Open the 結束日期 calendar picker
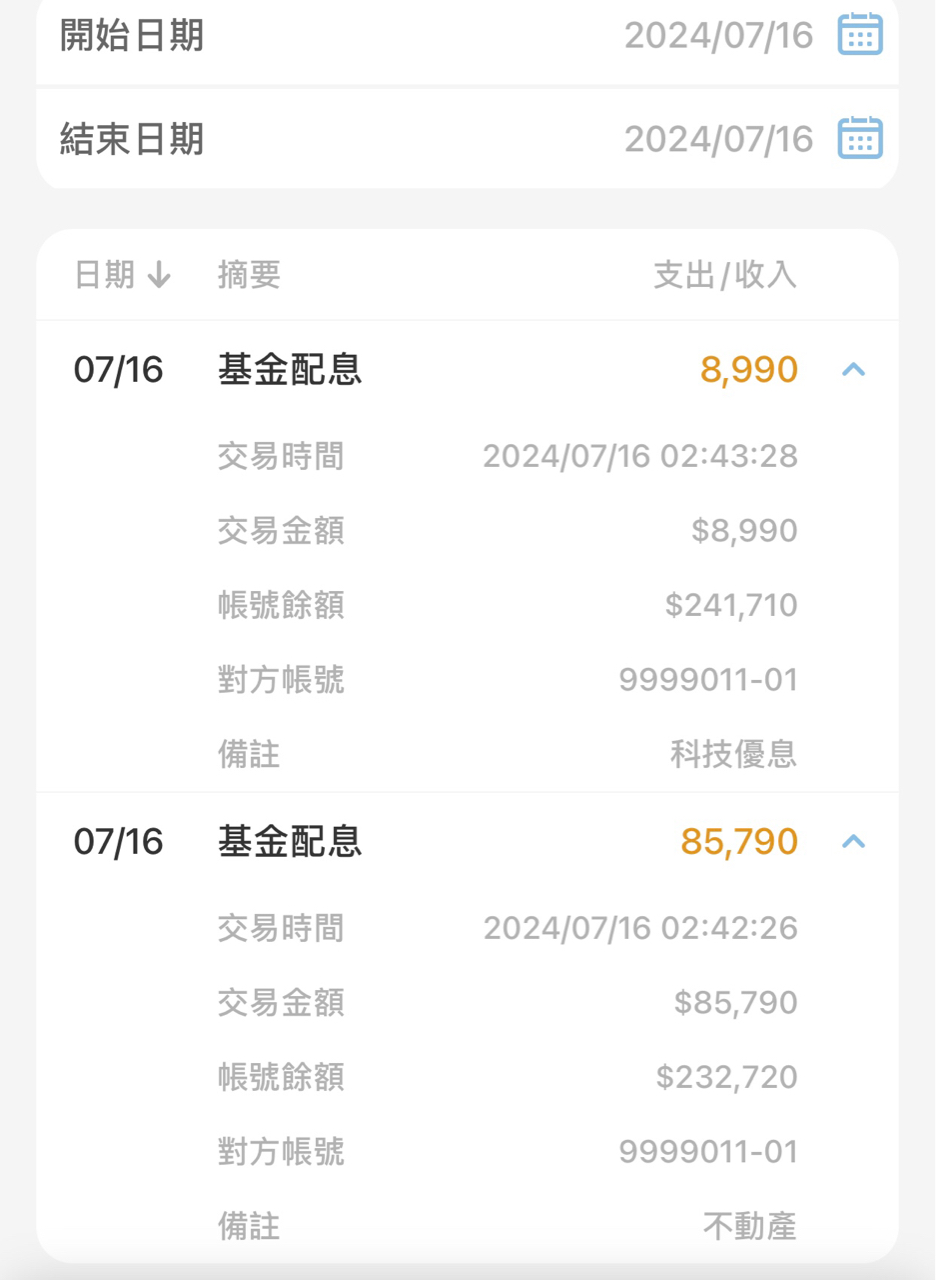This screenshot has width=936, height=1280. pyautogui.click(x=859, y=137)
